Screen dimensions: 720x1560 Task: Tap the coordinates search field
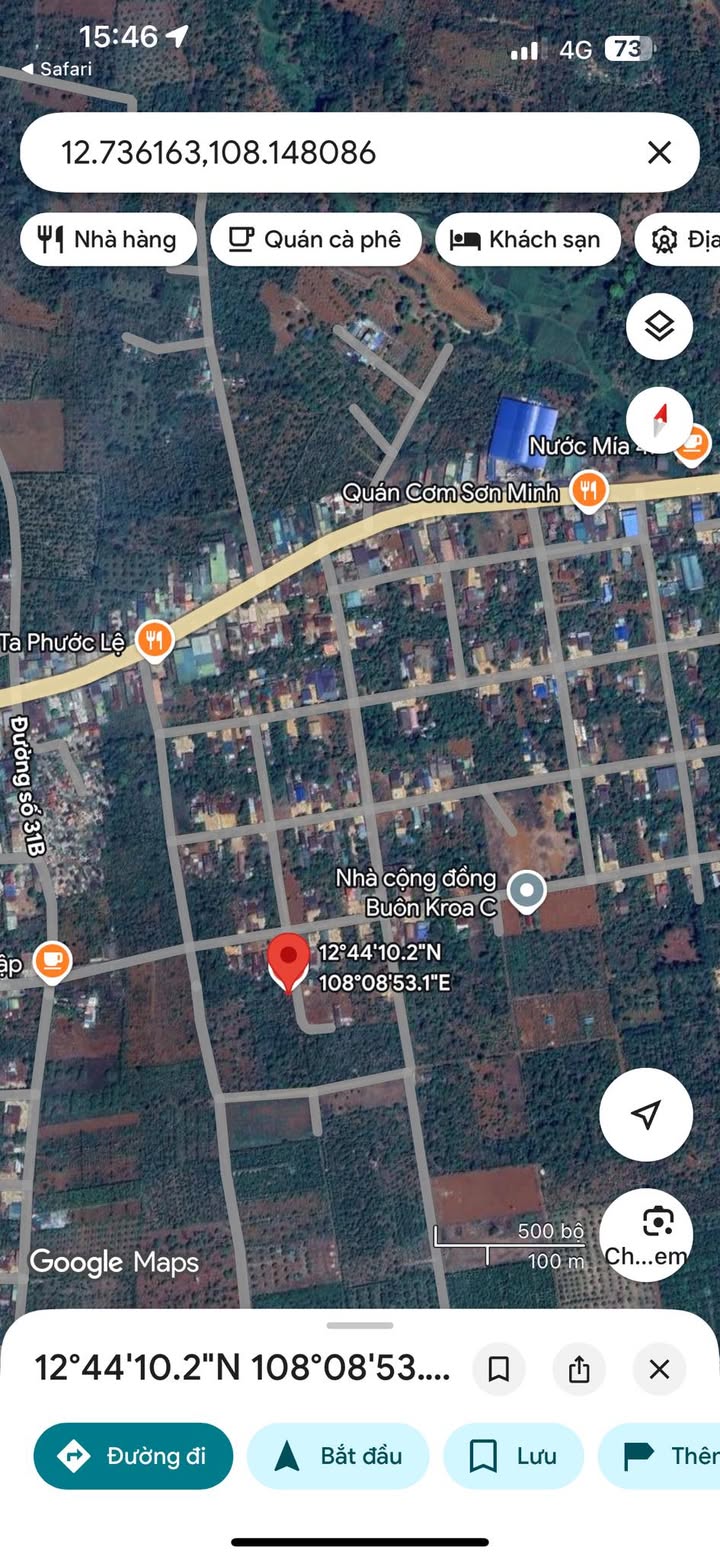point(330,152)
